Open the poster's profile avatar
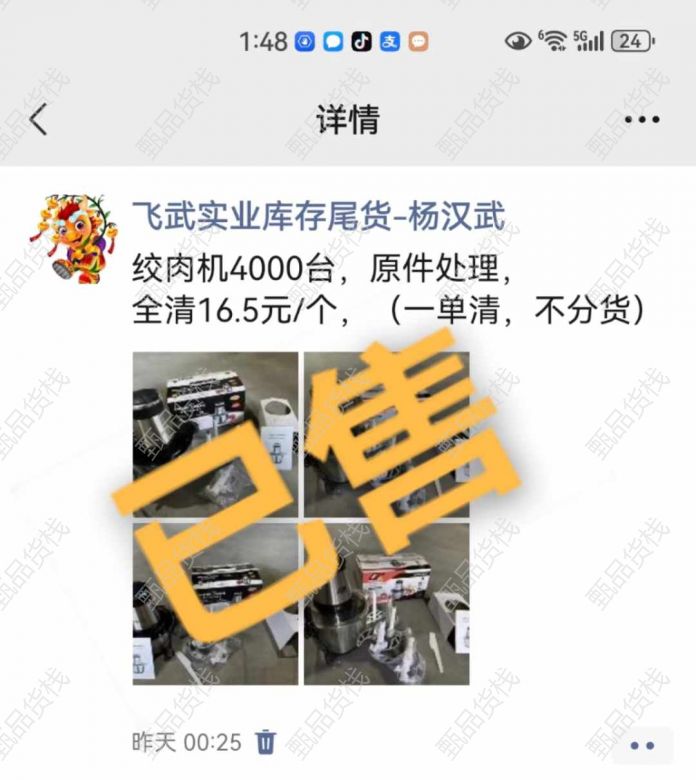Image resolution: width=696 pixels, height=780 pixels. pyautogui.click(x=71, y=239)
